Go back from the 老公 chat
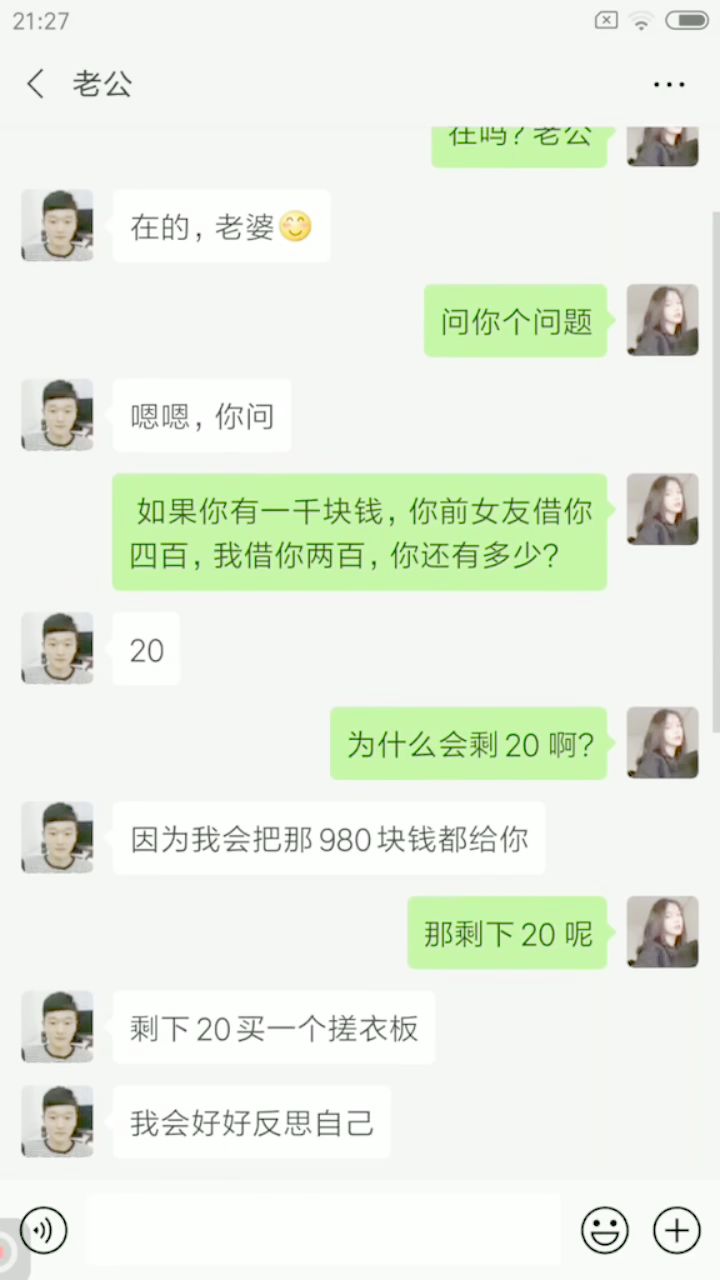Screen dimensions: 720x1280 click(x=36, y=84)
